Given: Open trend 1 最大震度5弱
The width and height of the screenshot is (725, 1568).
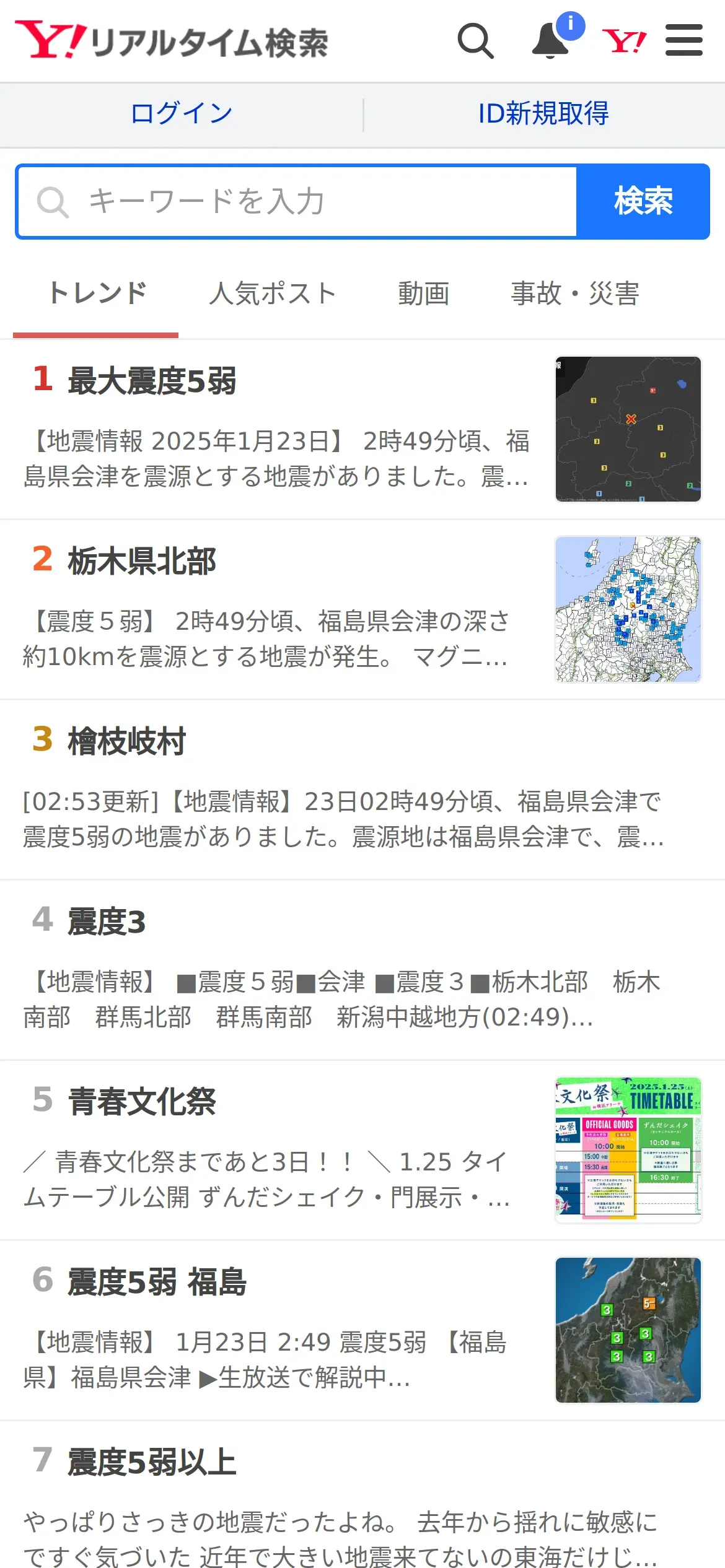Looking at the screenshot, I should [362, 429].
